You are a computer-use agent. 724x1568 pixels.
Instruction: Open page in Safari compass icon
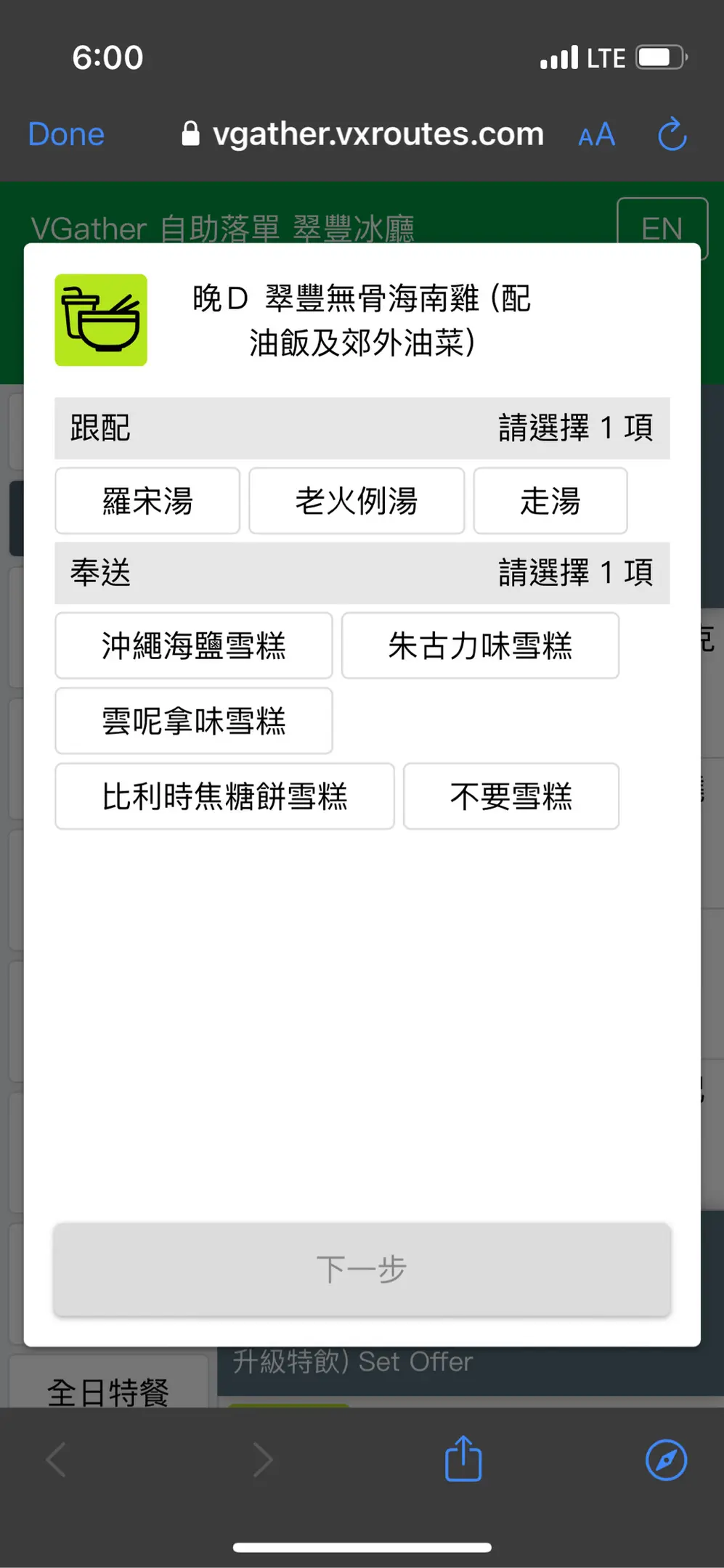(666, 1460)
